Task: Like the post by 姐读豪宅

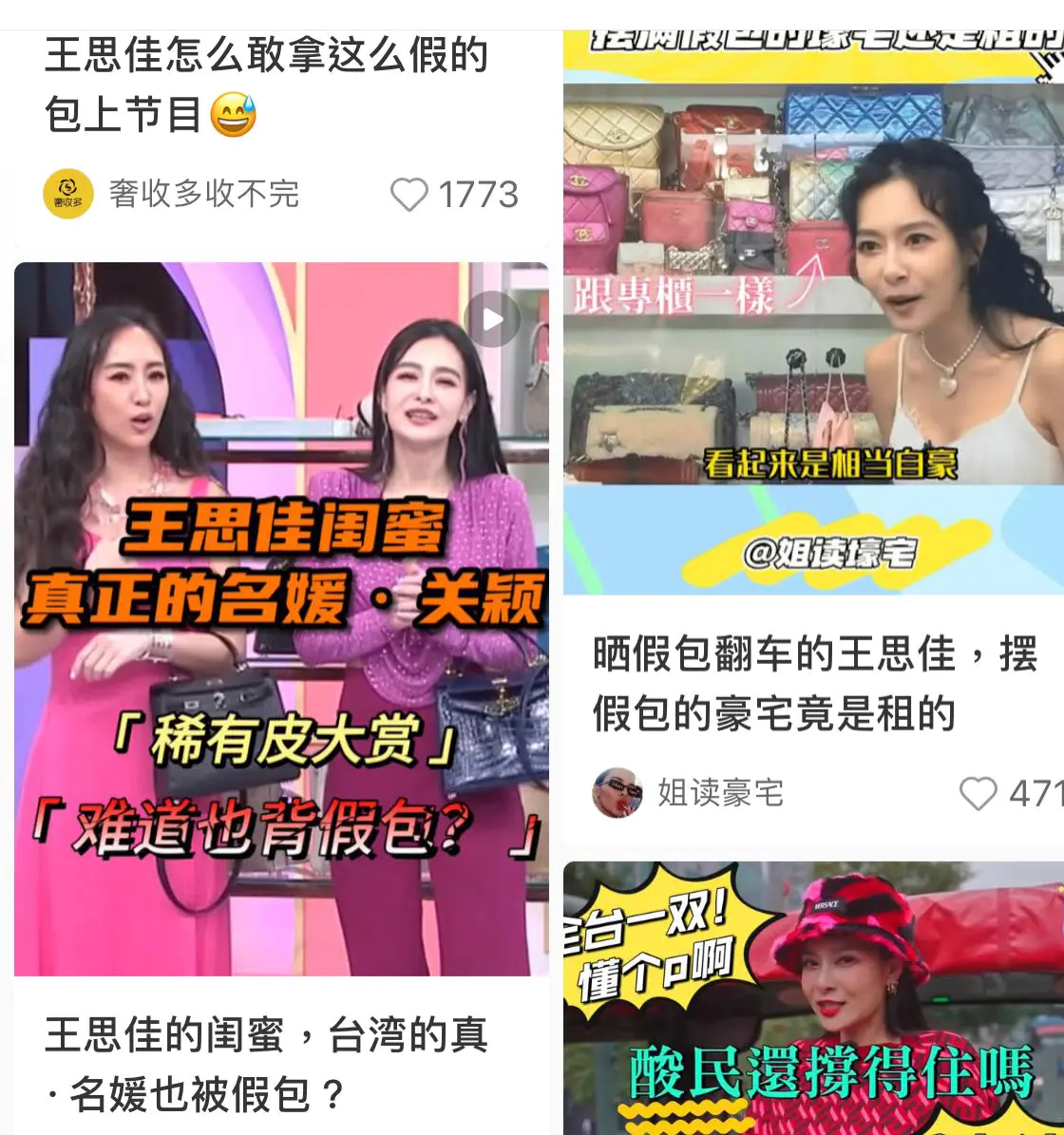Action: [x=978, y=793]
